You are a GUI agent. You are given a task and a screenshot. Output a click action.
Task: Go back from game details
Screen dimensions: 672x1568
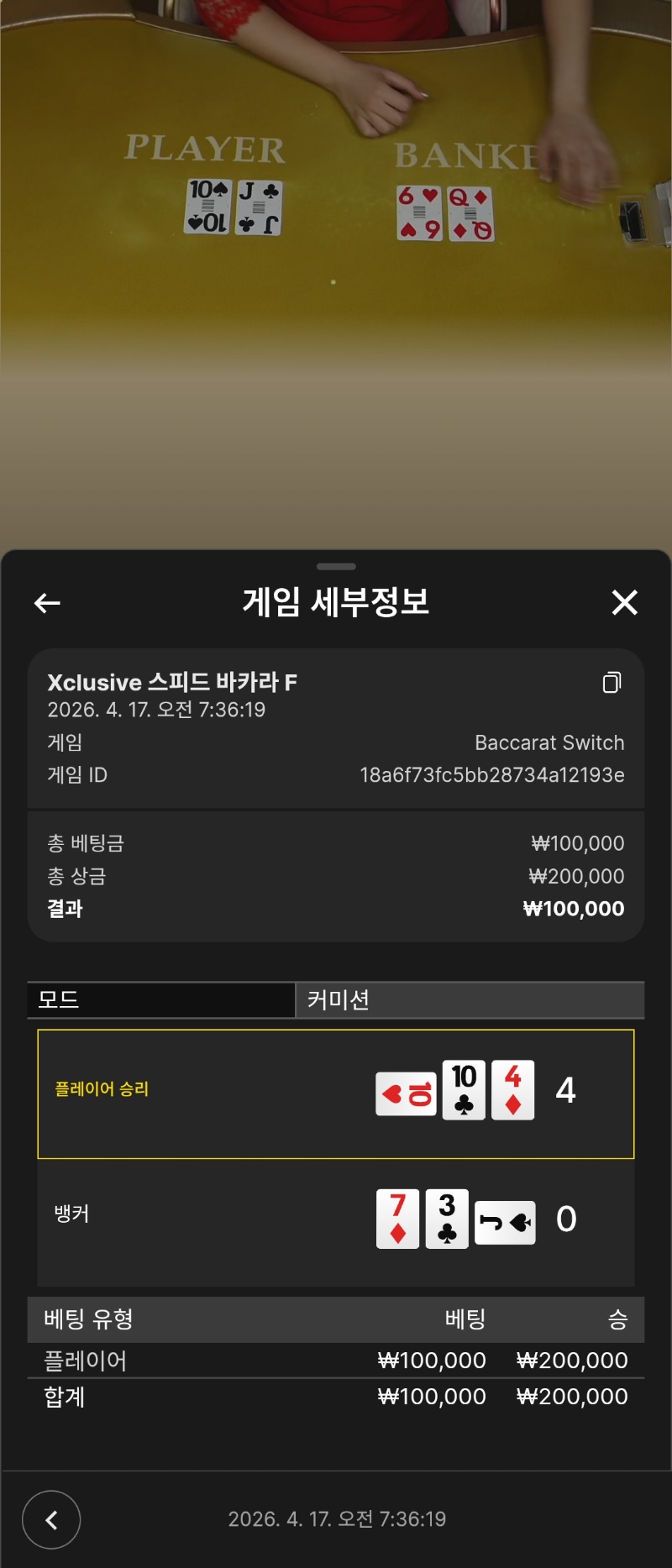[x=47, y=602]
